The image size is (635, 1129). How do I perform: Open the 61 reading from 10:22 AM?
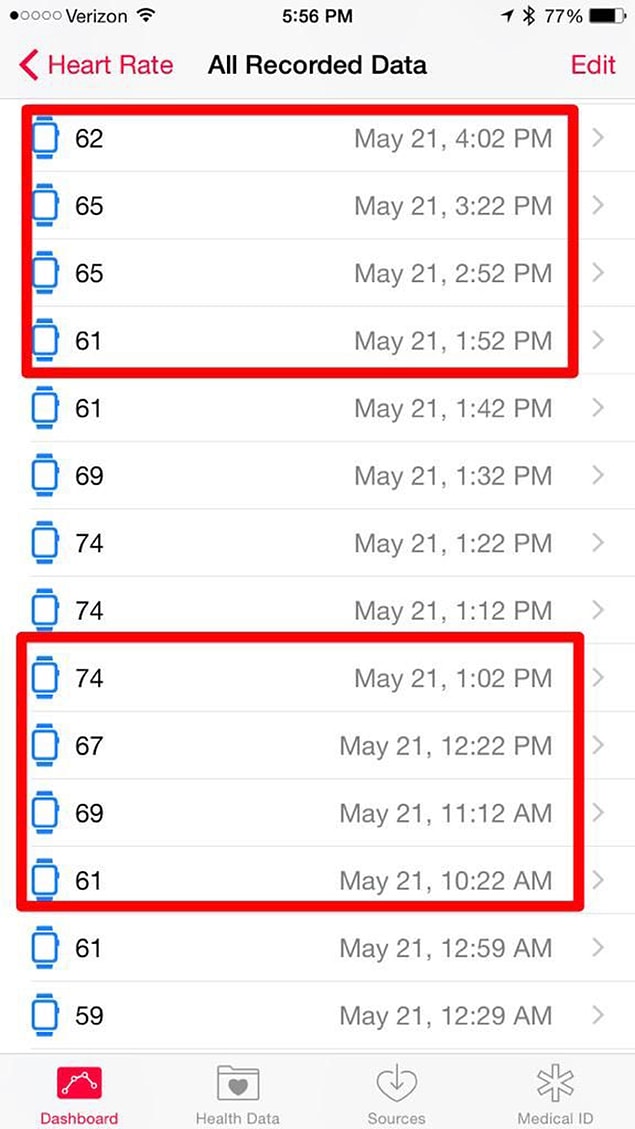318,881
